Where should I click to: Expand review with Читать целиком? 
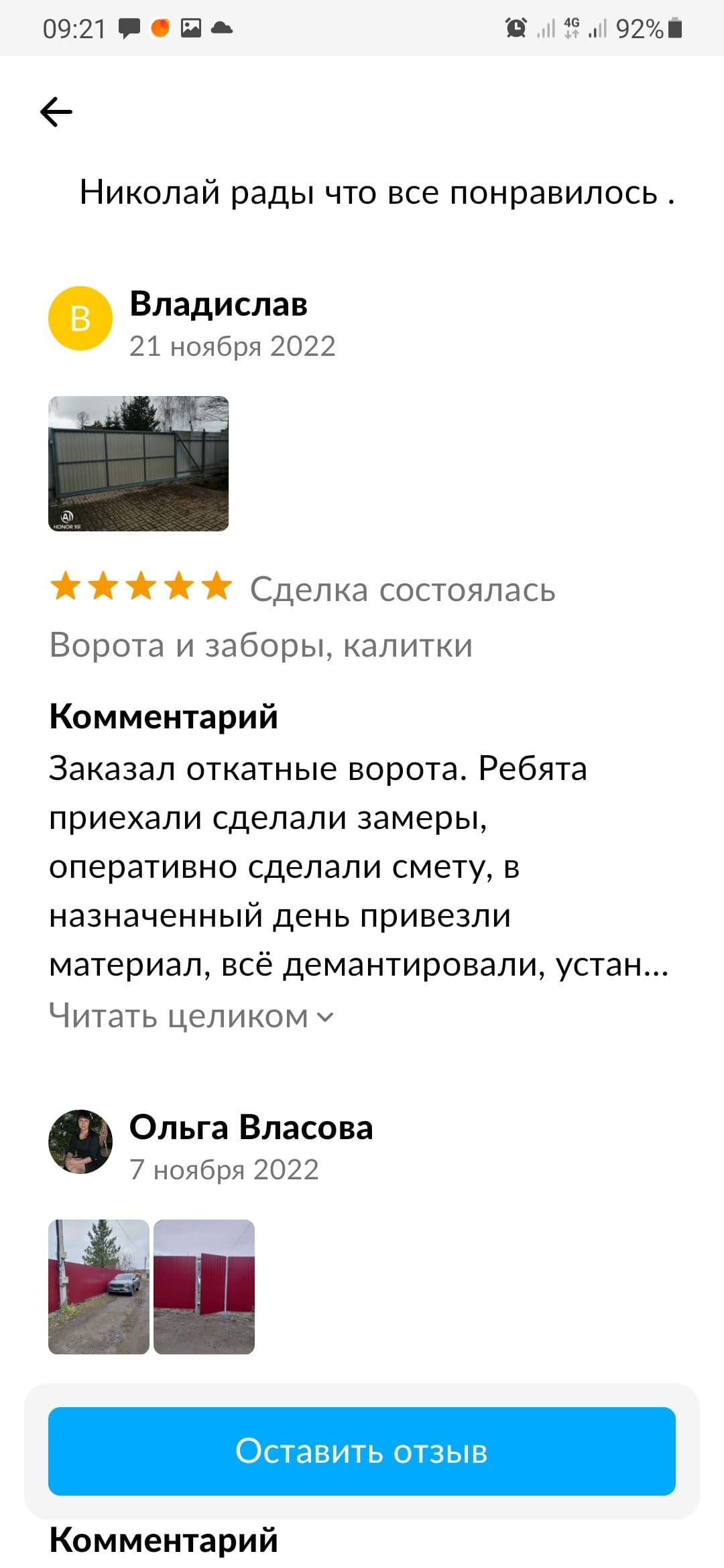click(x=191, y=1017)
